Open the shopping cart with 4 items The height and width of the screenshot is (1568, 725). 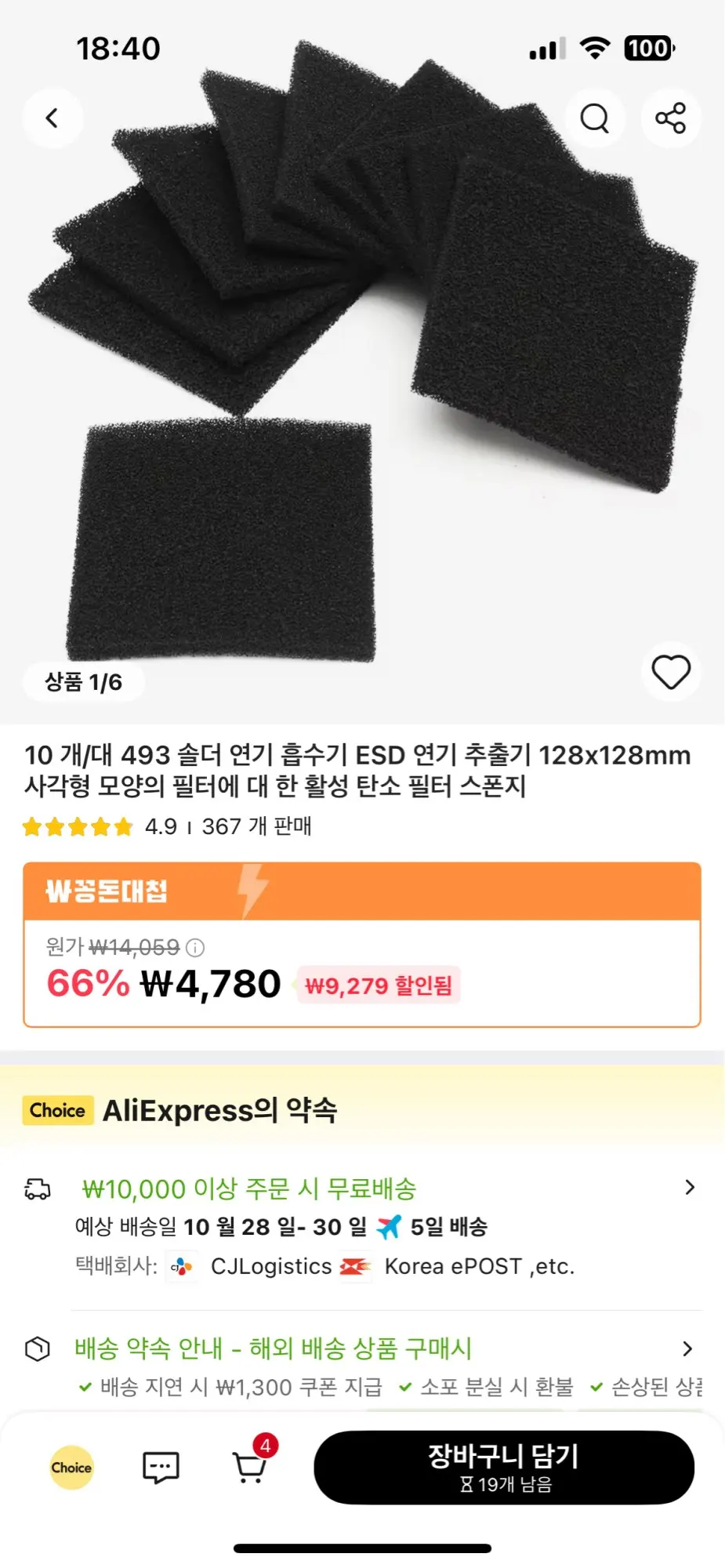coord(251,1466)
